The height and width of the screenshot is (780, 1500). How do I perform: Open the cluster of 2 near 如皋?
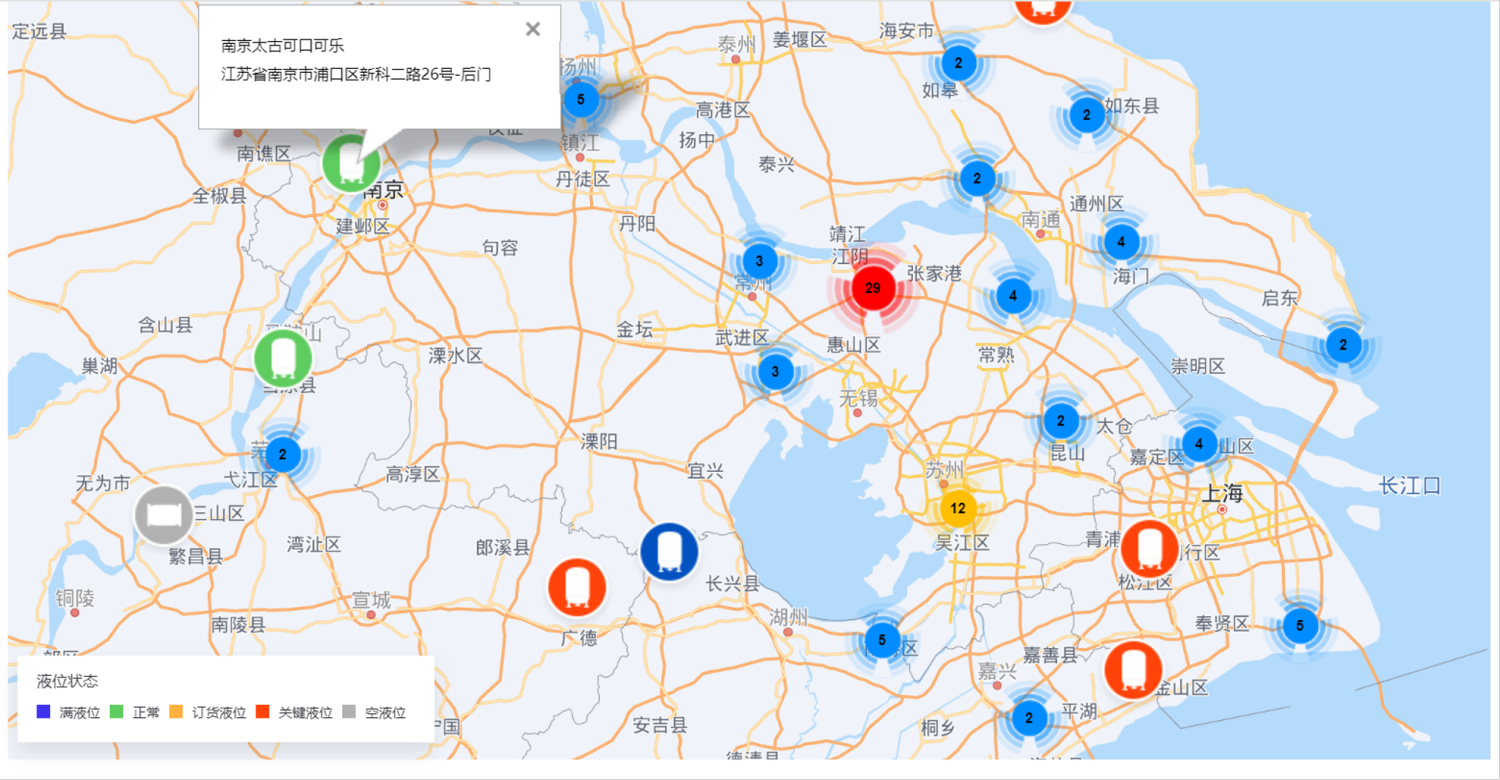[x=958, y=64]
